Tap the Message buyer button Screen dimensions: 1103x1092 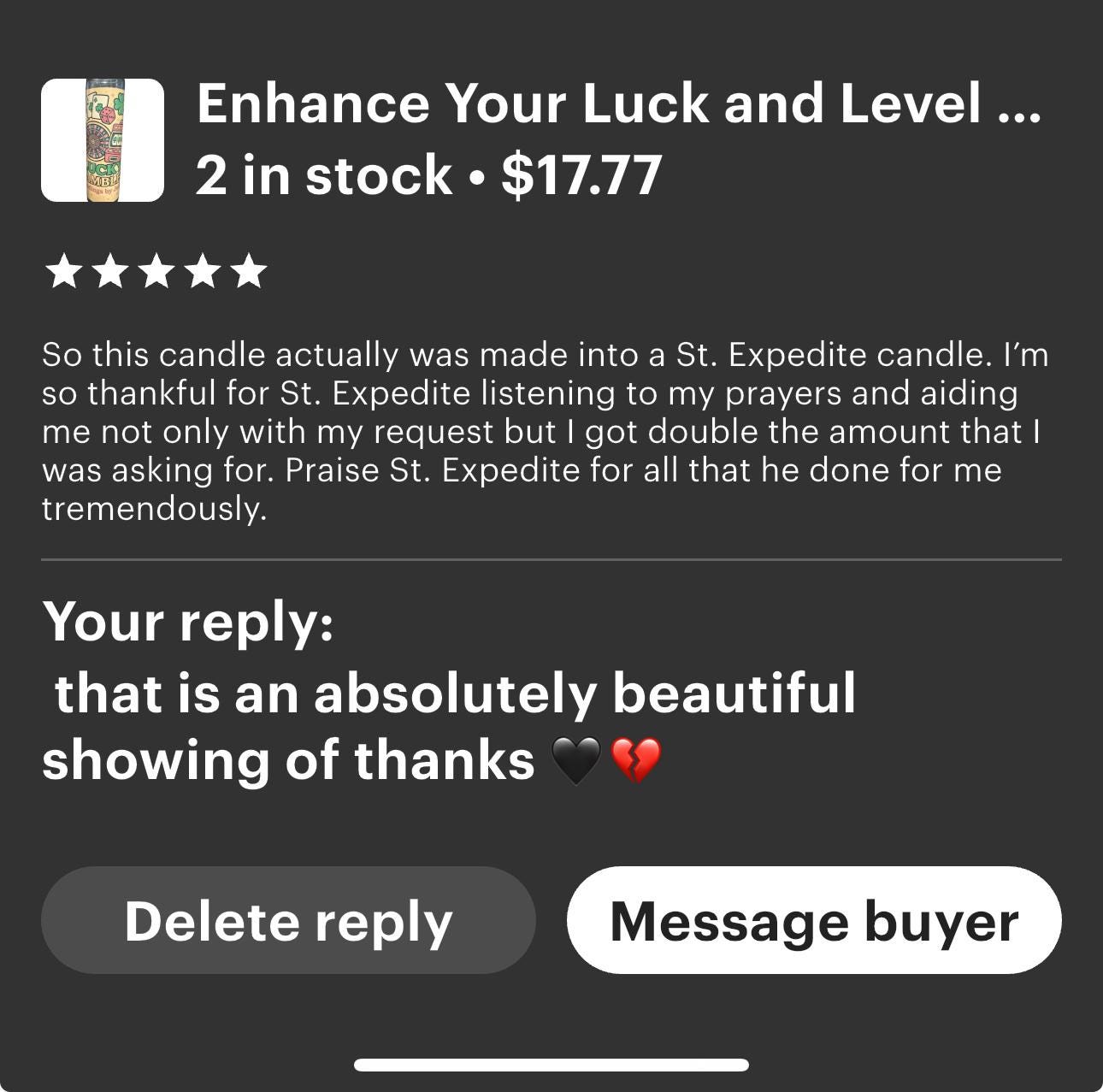click(813, 920)
